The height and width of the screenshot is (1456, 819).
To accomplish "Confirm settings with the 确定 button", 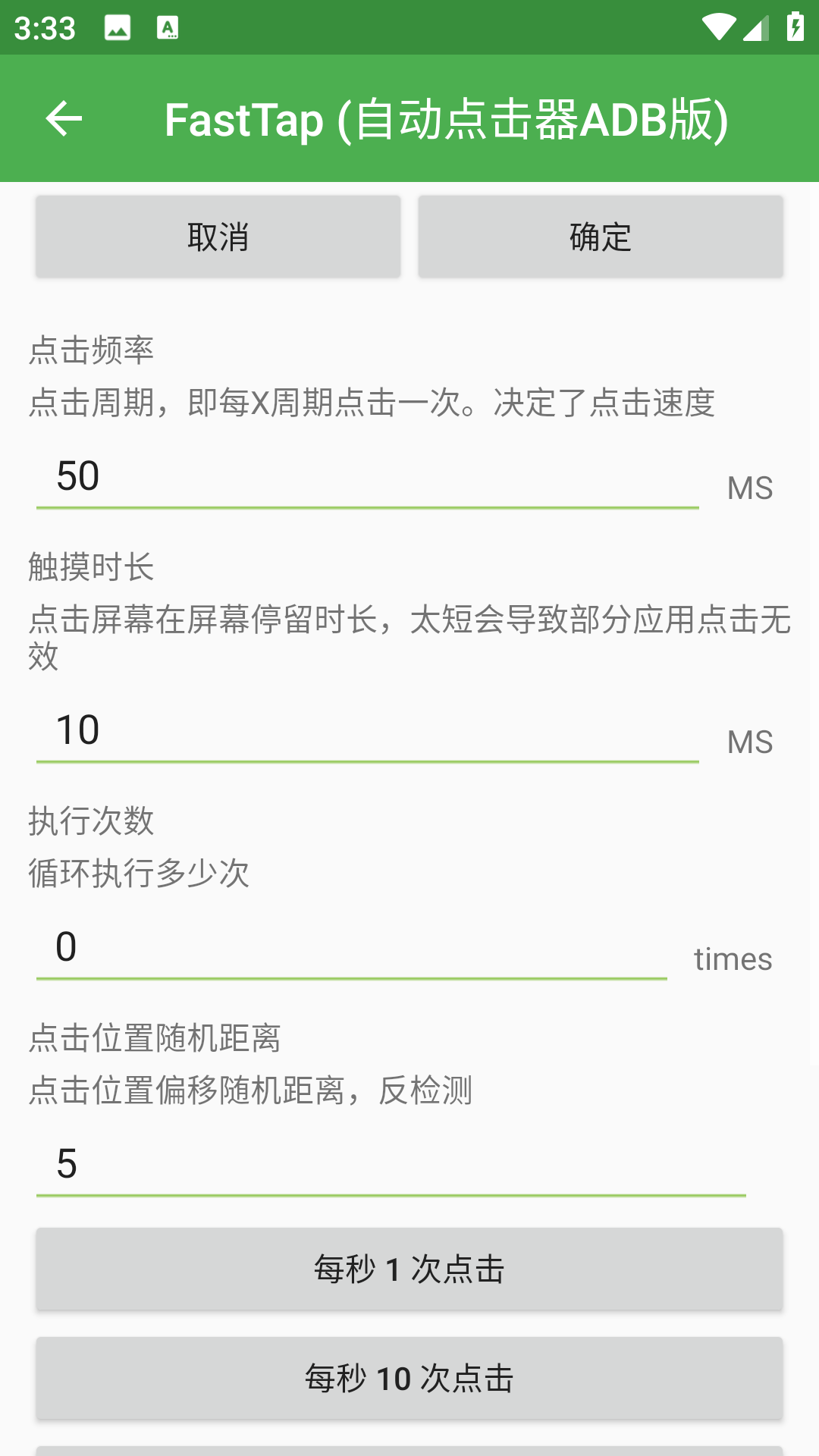I will pos(600,237).
